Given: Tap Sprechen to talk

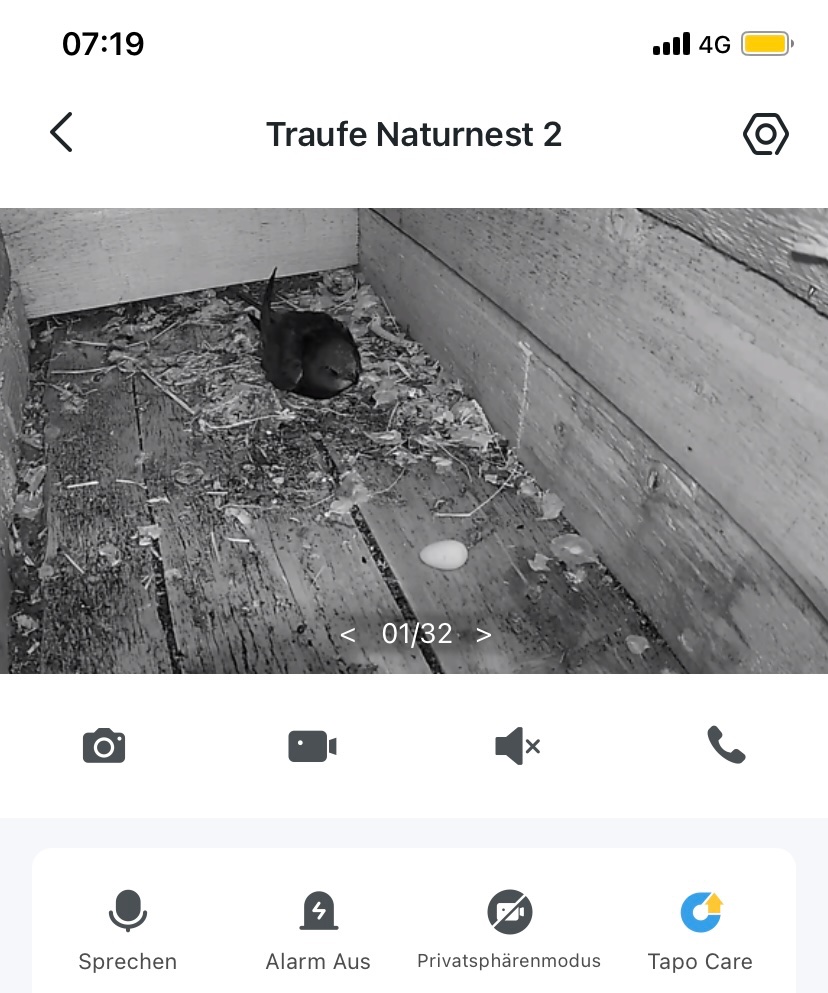Looking at the screenshot, I should [x=128, y=930].
